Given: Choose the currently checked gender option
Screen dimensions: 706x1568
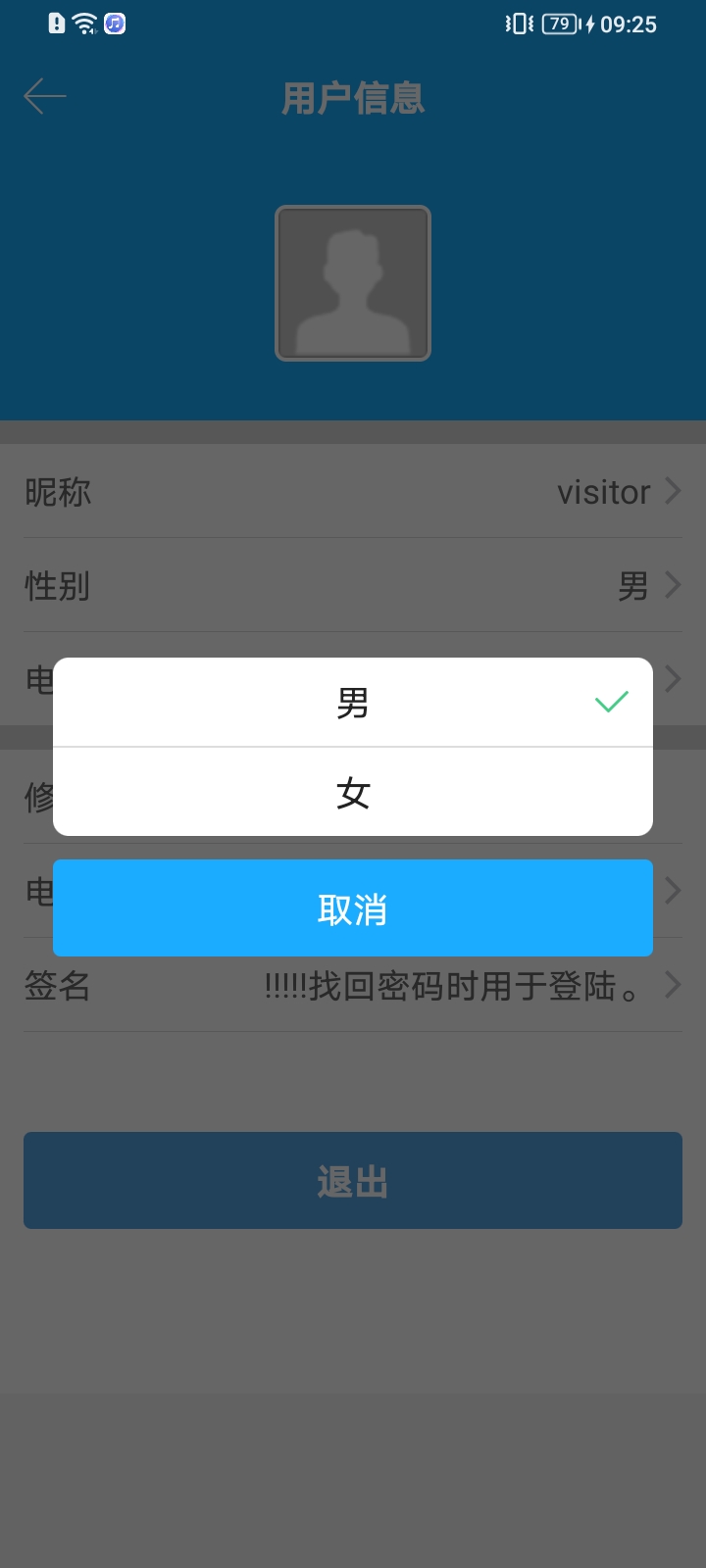Looking at the screenshot, I should pyautogui.click(x=353, y=700).
